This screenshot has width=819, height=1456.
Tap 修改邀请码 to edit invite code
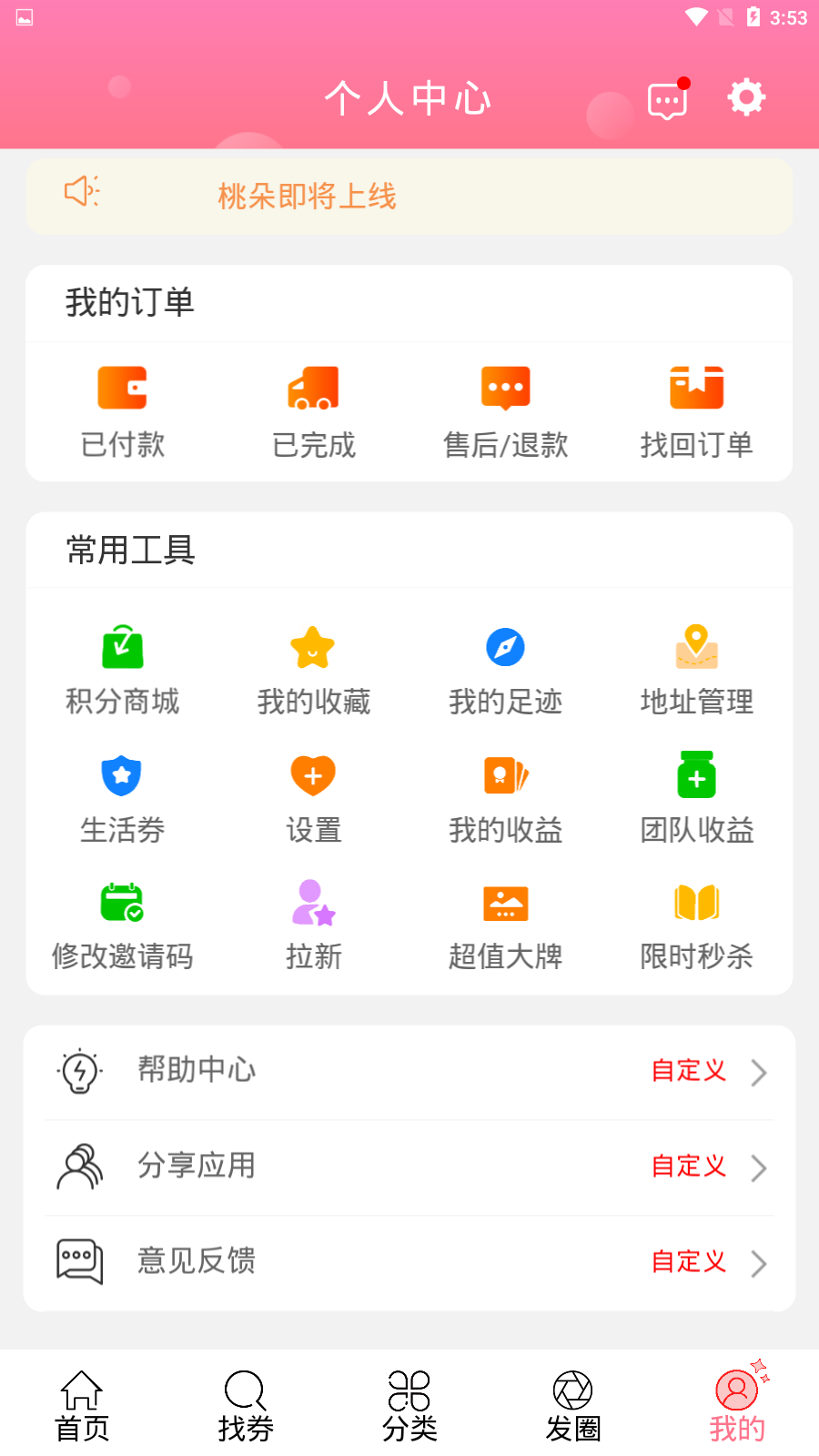(x=123, y=925)
